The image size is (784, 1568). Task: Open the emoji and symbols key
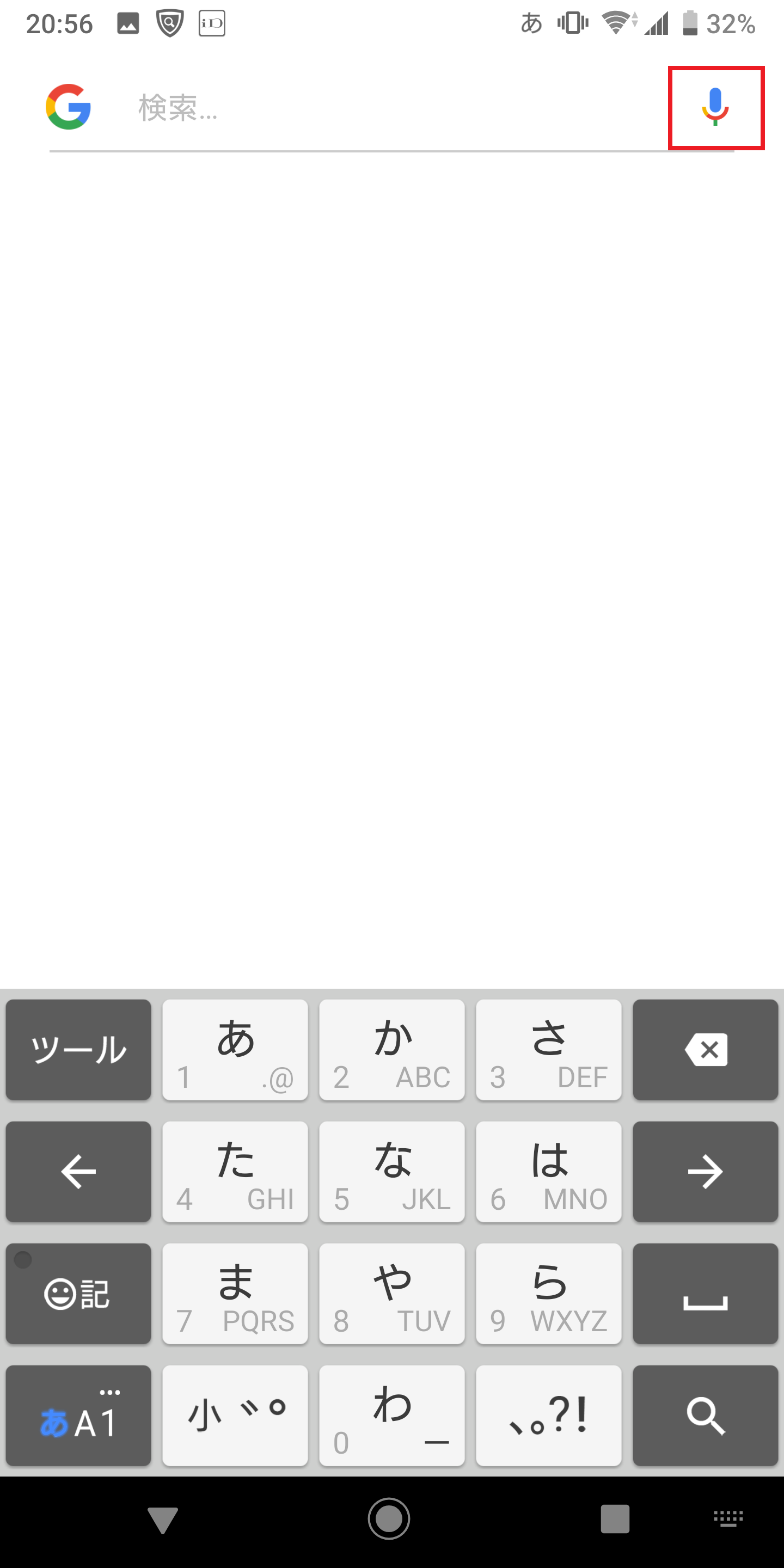(78, 1294)
